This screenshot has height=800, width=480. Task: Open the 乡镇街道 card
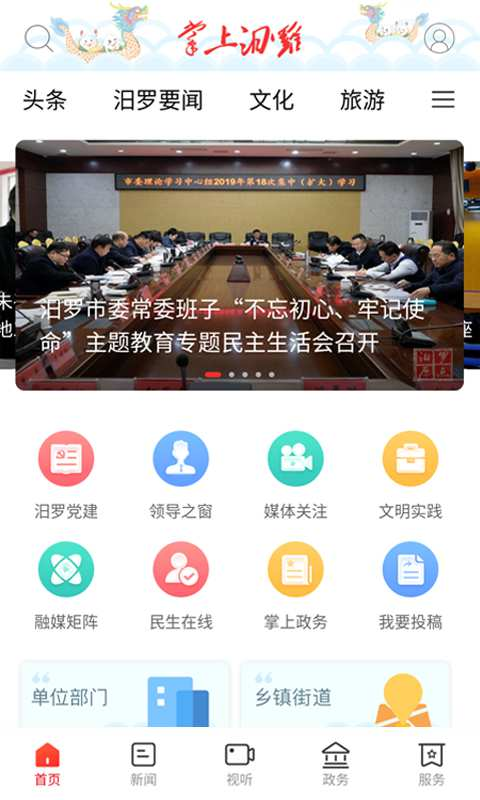(346, 694)
